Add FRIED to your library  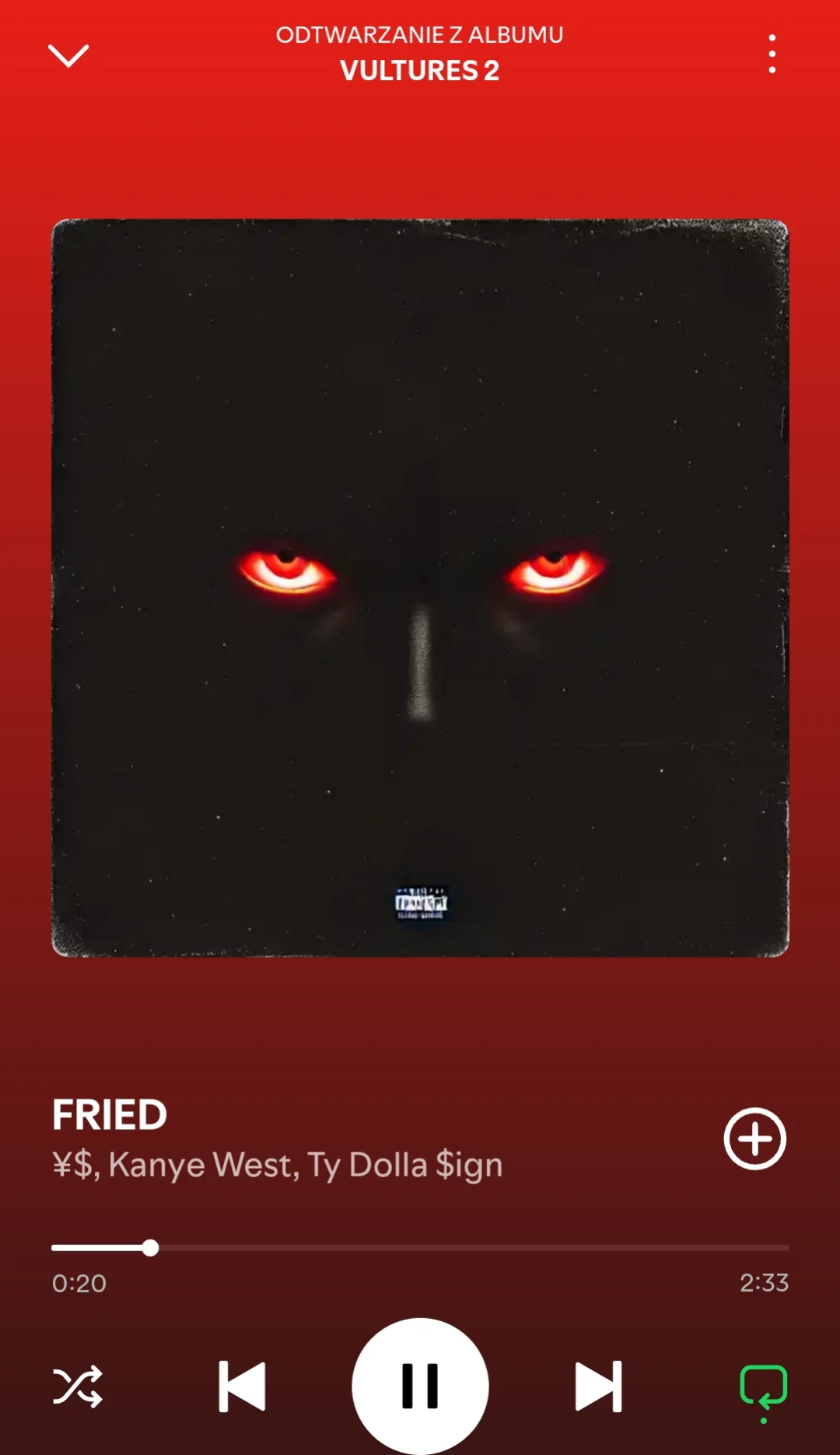tap(754, 1138)
